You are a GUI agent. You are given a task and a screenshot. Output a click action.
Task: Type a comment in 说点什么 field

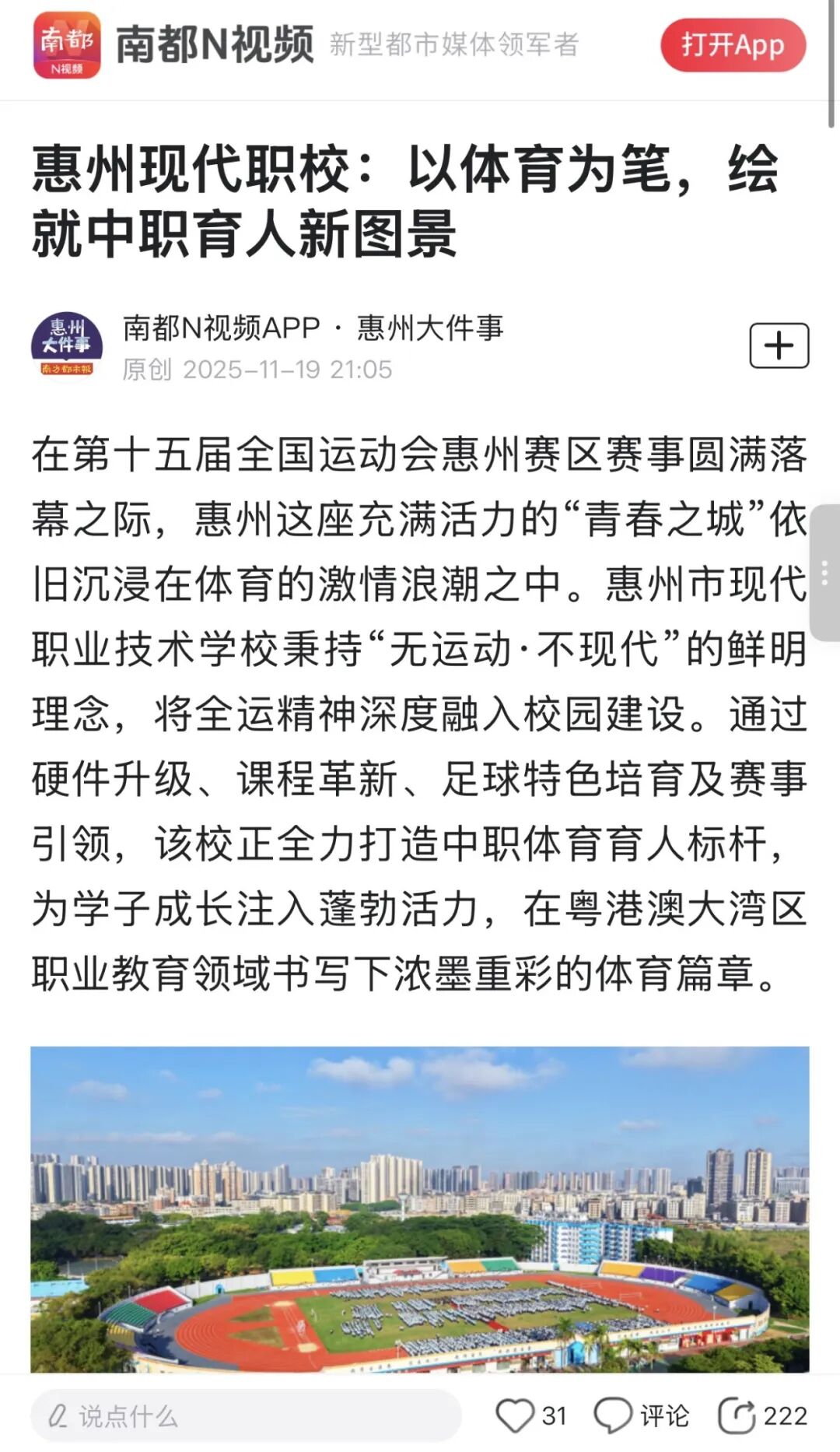point(245,1415)
